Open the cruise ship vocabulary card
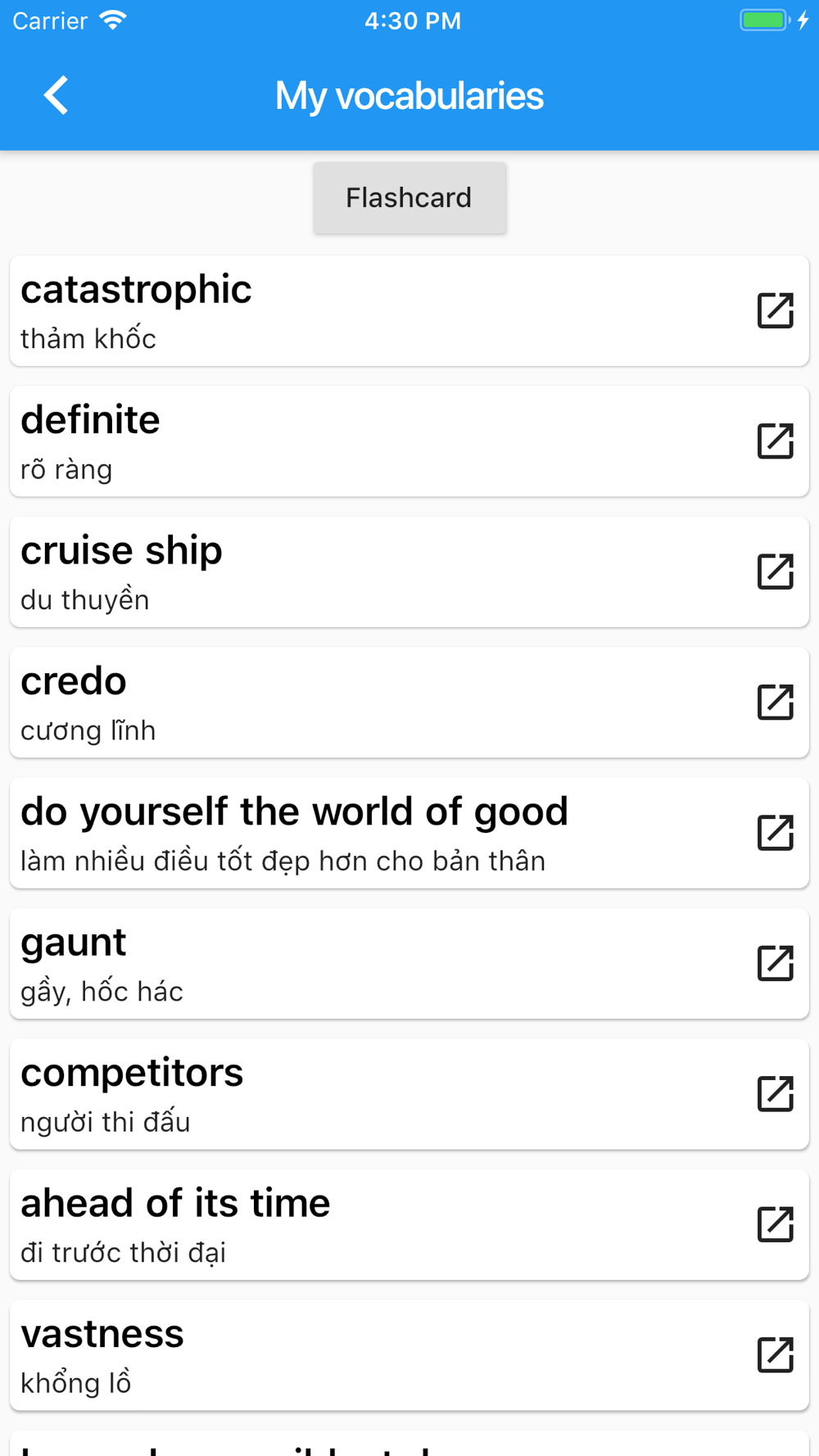 (x=409, y=572)
